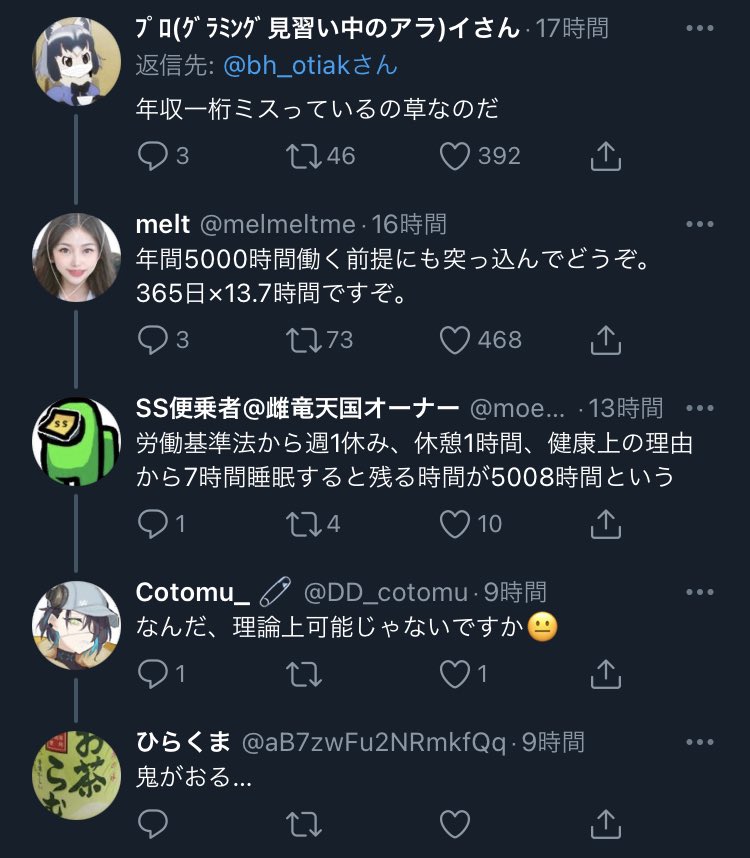
Task: Like melt's tweet about 年間5000時間
Action: pos(456,340)
